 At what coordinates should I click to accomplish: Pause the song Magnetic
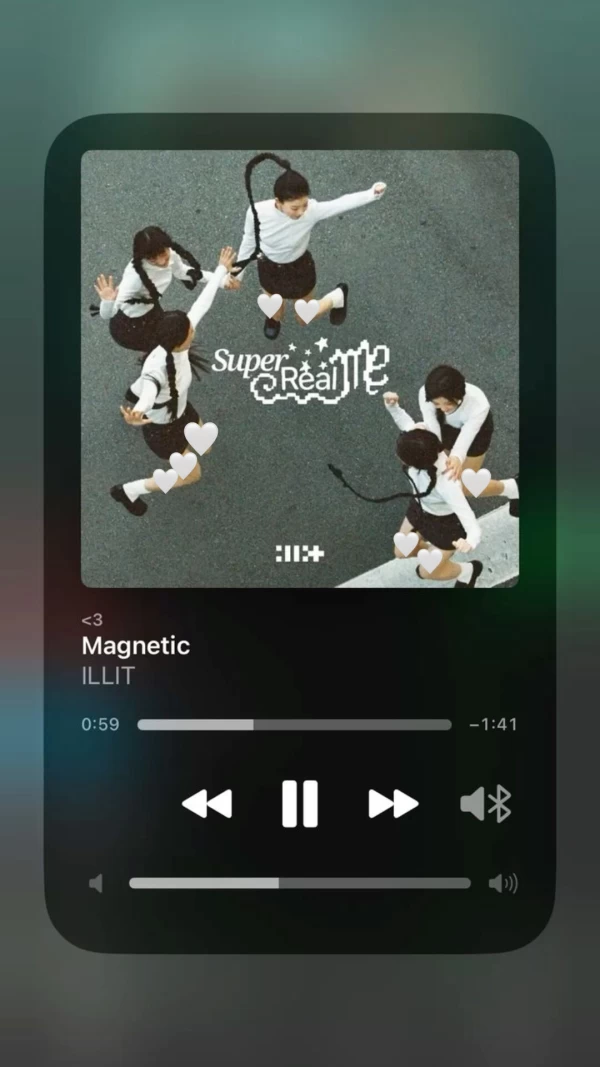[299, 804]
